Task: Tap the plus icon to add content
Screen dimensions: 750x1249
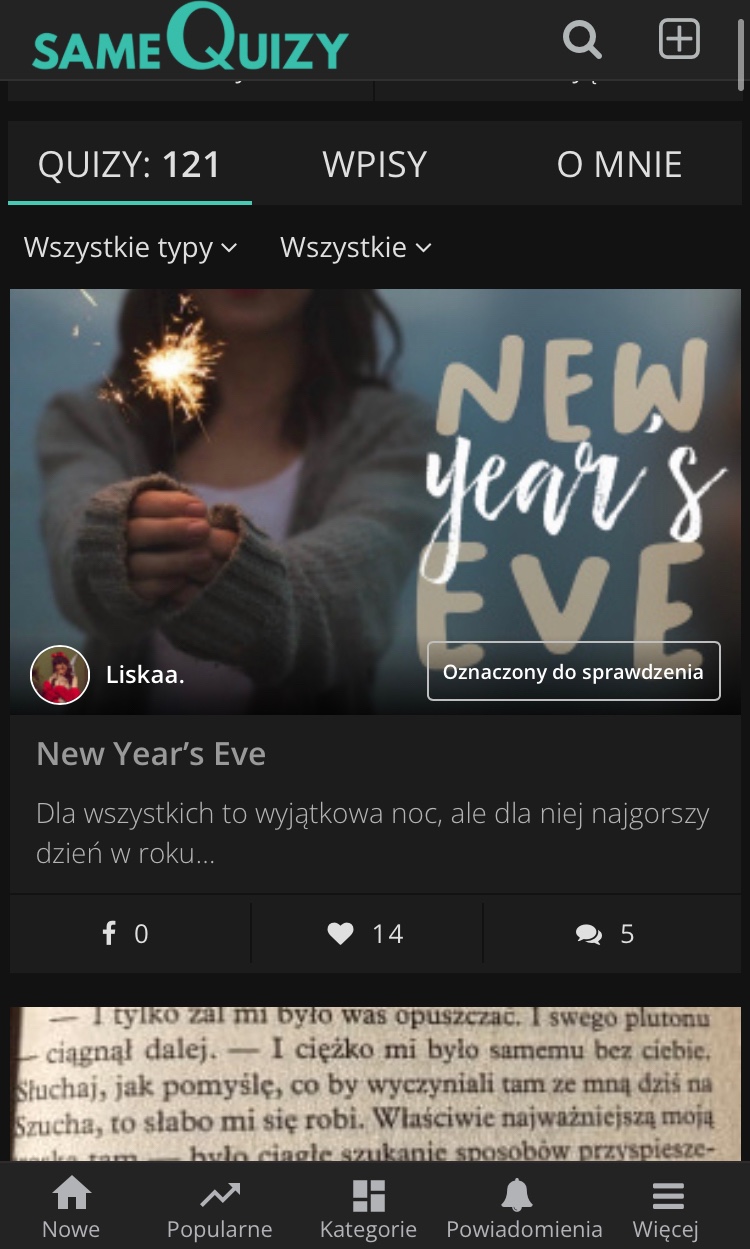Action: point(679,40)
